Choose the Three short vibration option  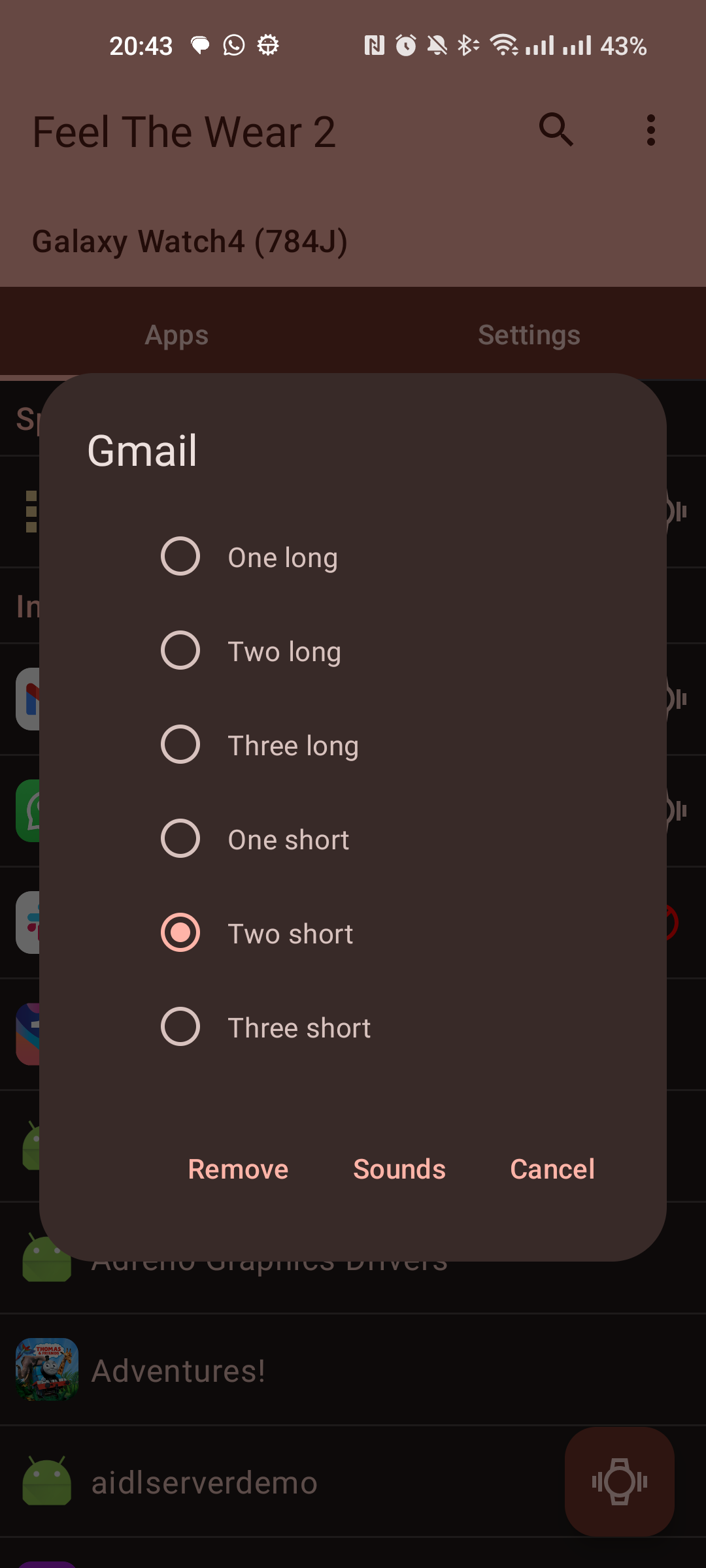pos(180,1026)
